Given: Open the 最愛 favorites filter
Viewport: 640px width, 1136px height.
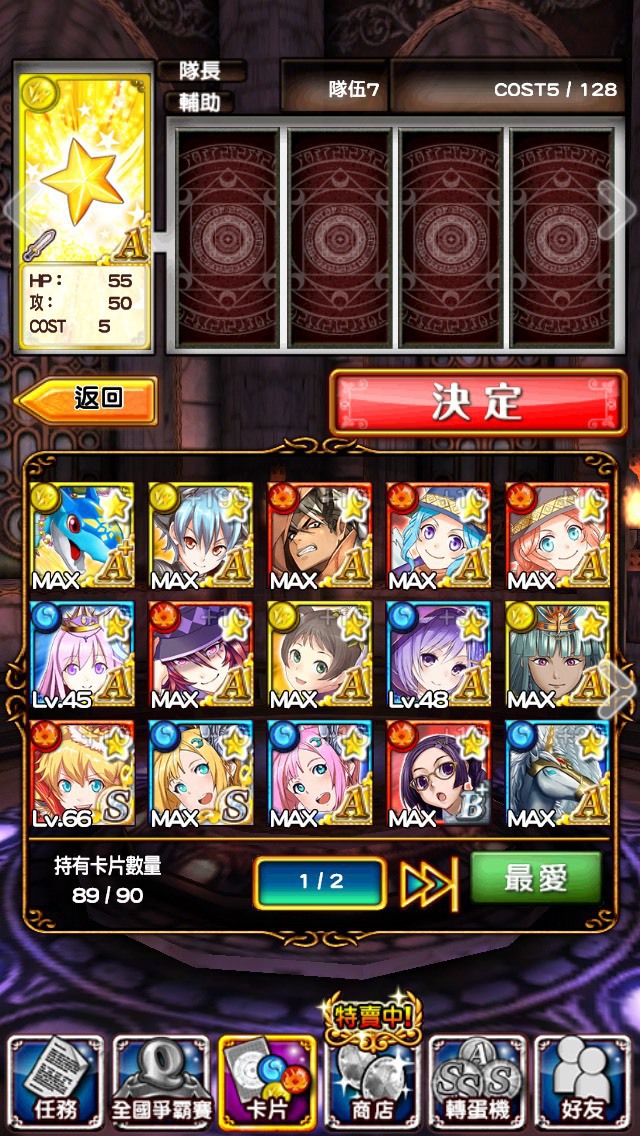Looking at the screenshot, I should point(536,878).
